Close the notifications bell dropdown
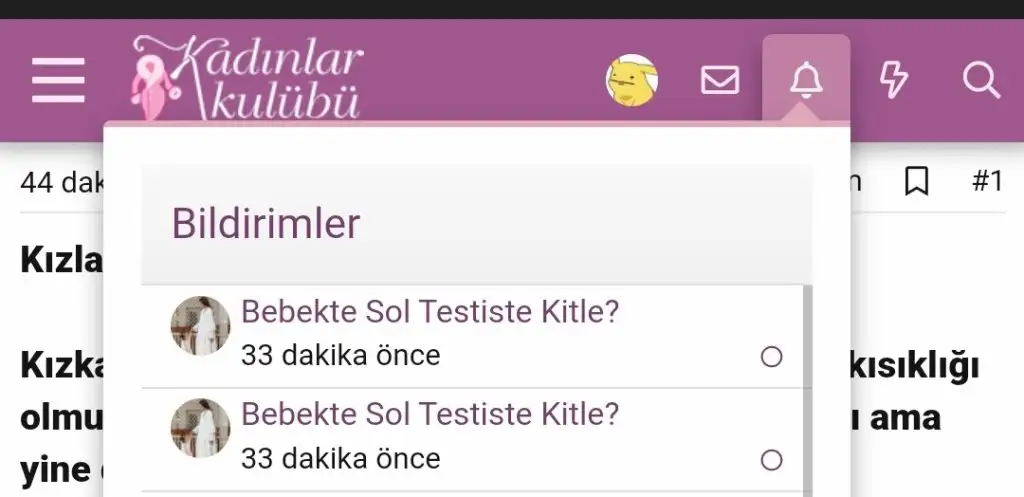The height and width of the screenshot is (497, 1024). tap(806, 80)
